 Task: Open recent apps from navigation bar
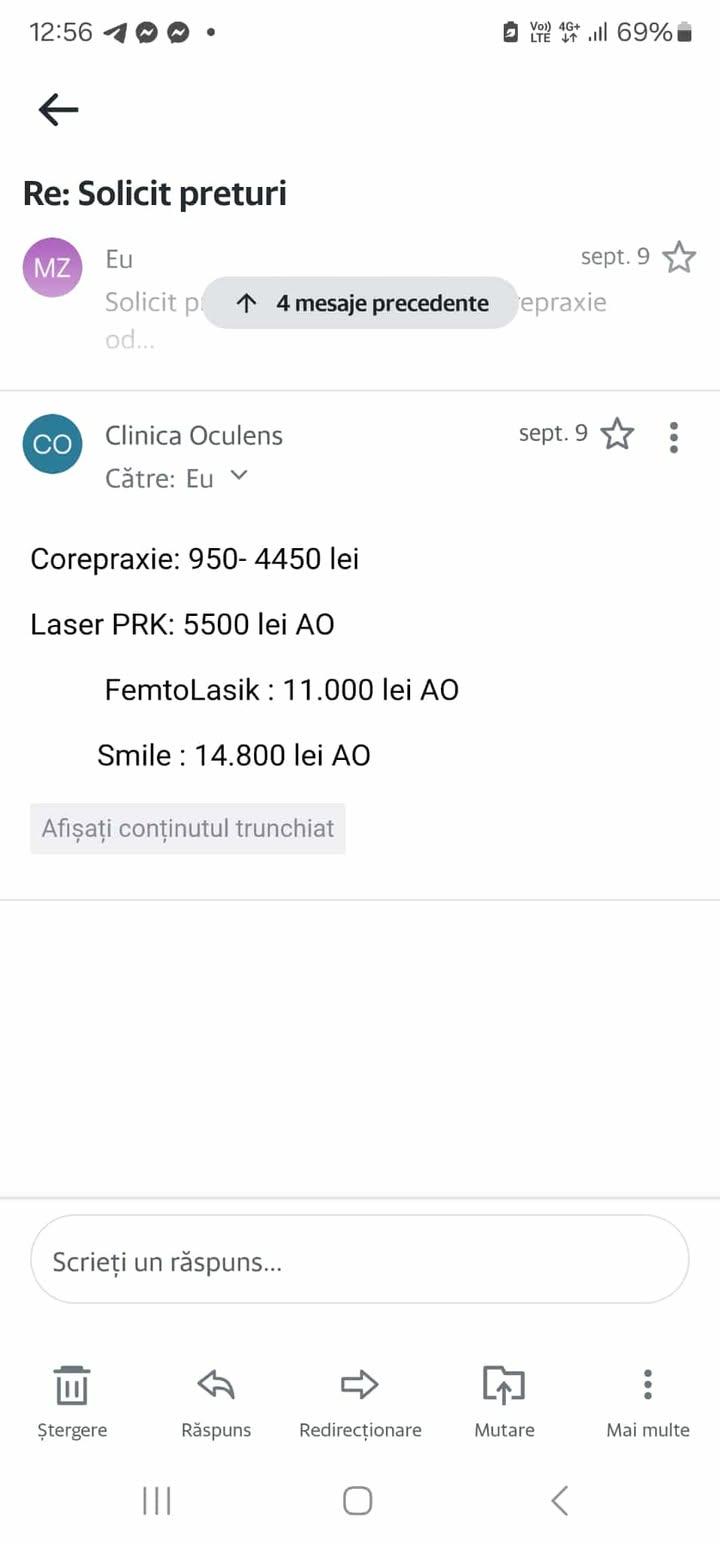tap(157, 1501)
